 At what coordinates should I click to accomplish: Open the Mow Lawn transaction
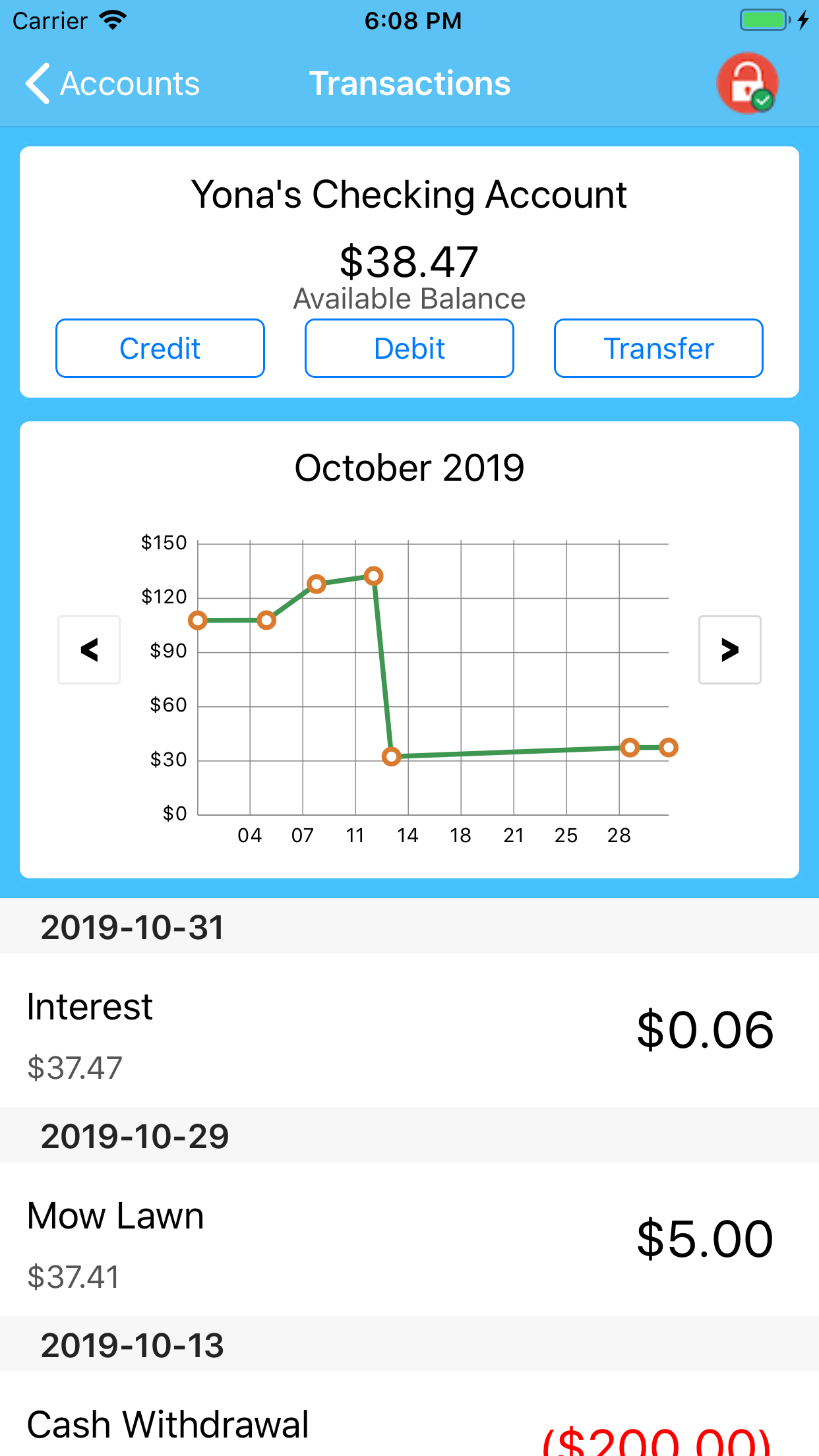pyautogui.click(x=409, y=1239)
